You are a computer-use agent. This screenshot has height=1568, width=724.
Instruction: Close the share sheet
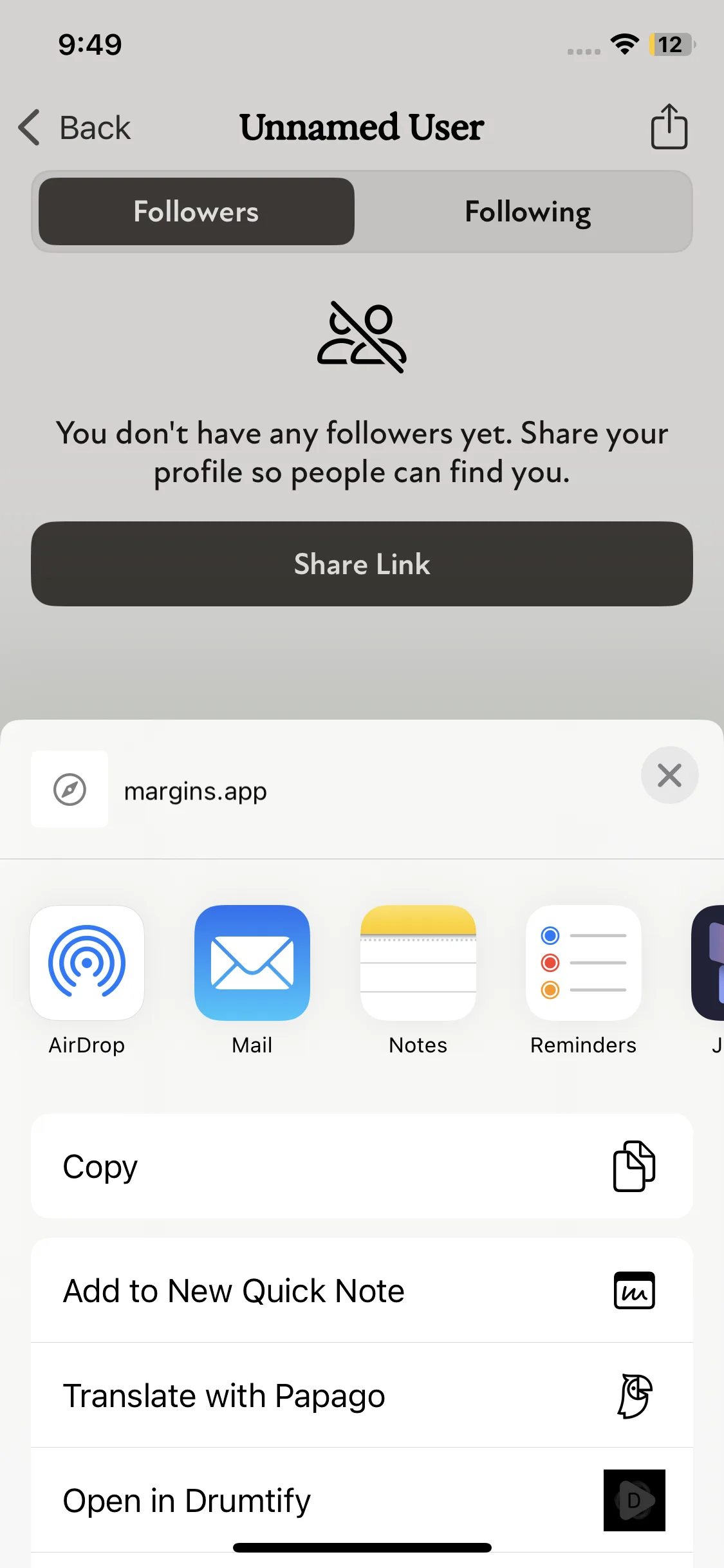(x=669, y=775)
